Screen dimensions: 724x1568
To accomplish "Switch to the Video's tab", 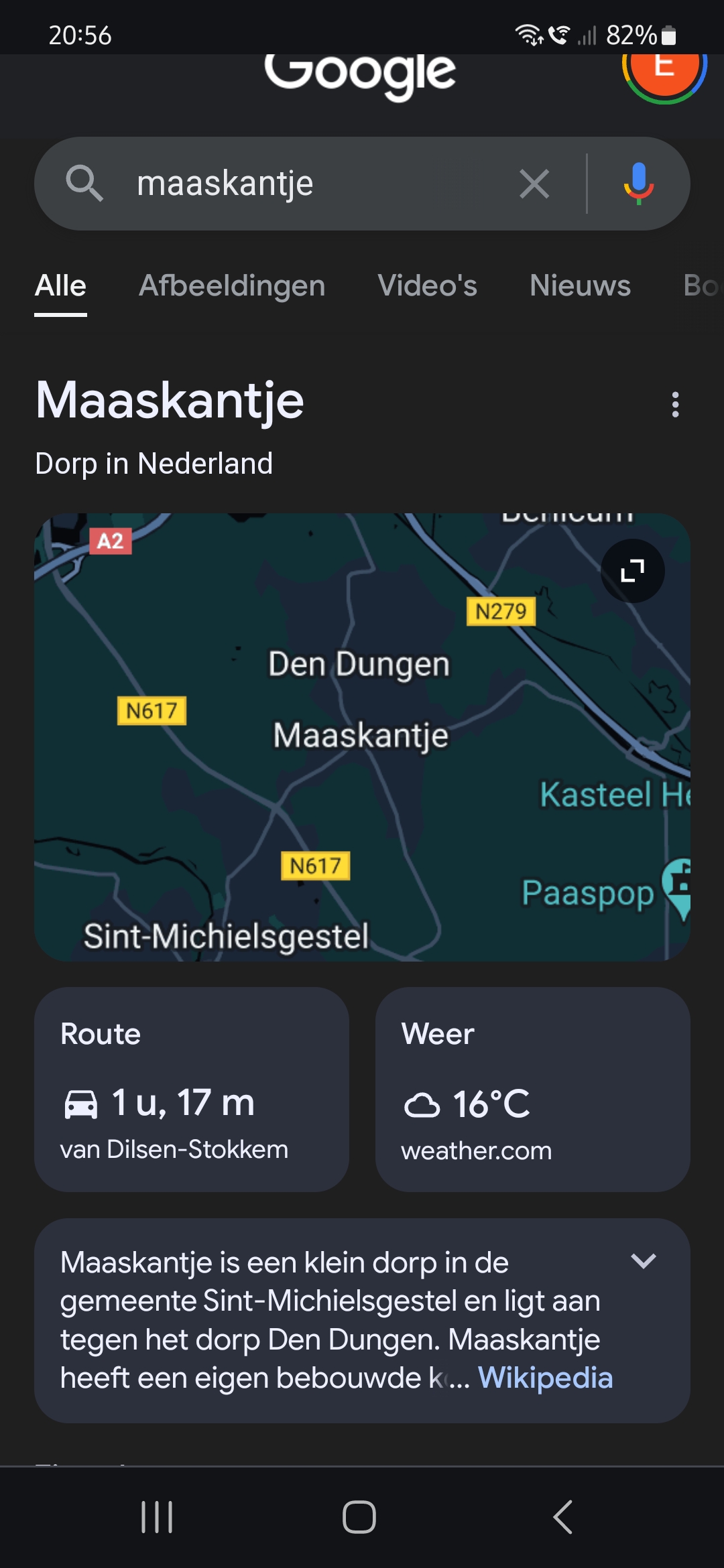I will click(427, 286).
